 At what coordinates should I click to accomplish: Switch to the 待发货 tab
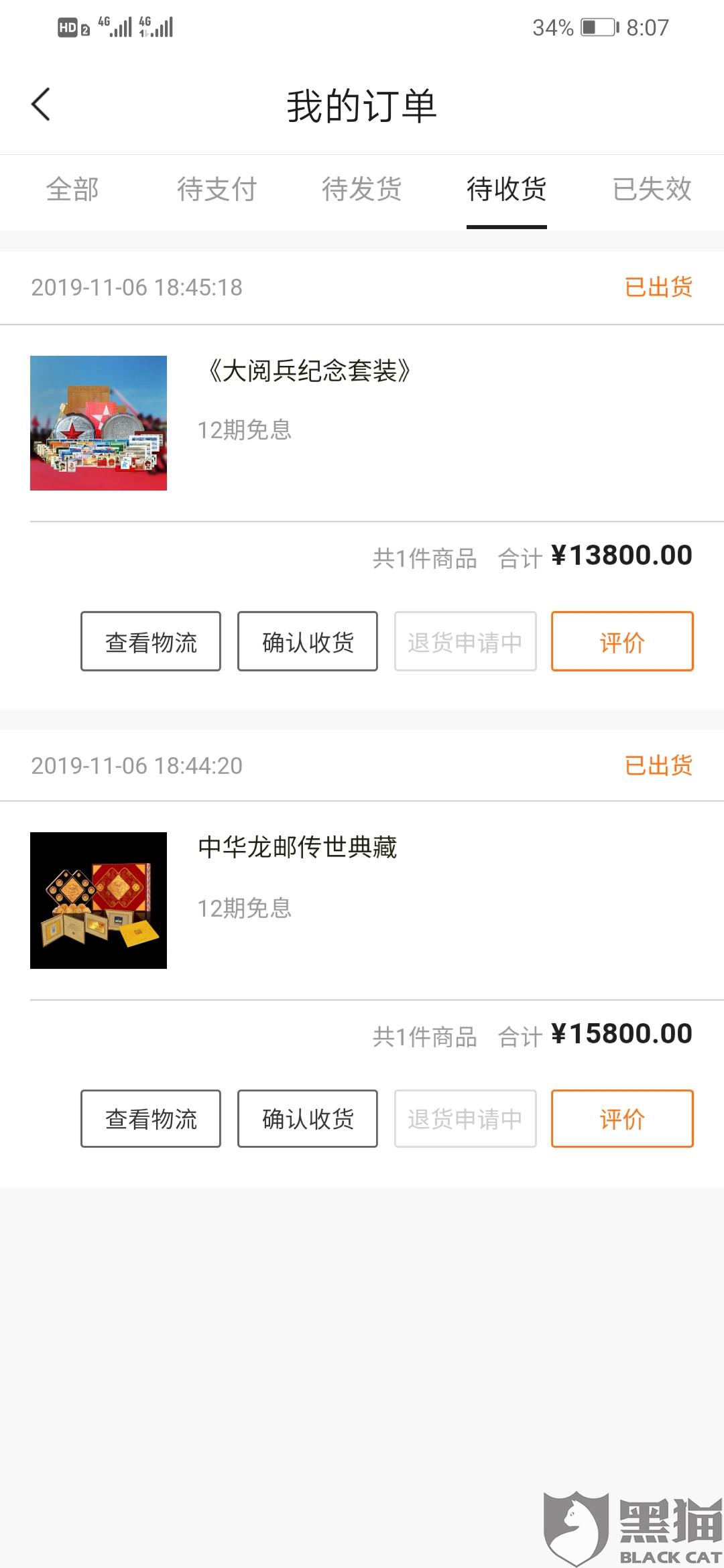(361, 190)
